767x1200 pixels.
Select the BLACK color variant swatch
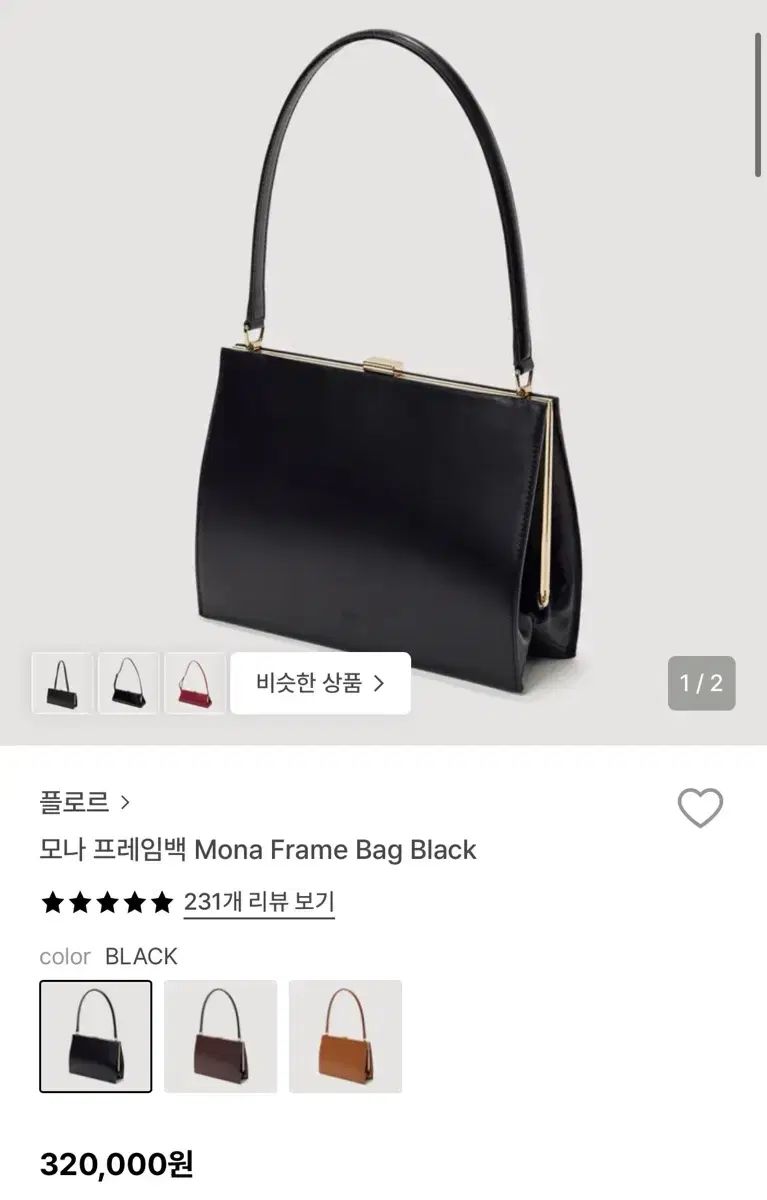(x=95, y=1035)
